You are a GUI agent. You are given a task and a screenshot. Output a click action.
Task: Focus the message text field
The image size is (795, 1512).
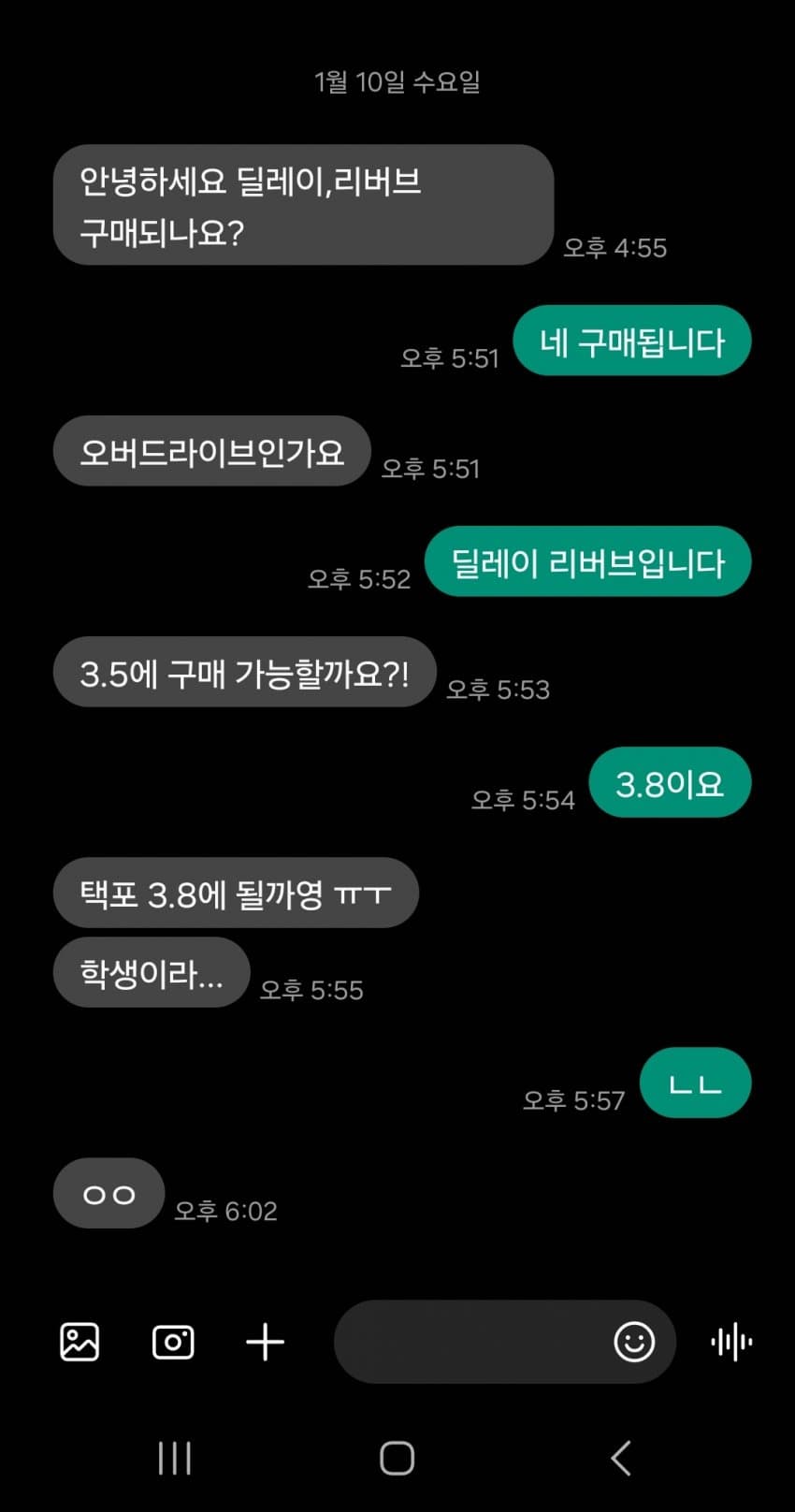pyautogui.click(x=468, y=1342)
